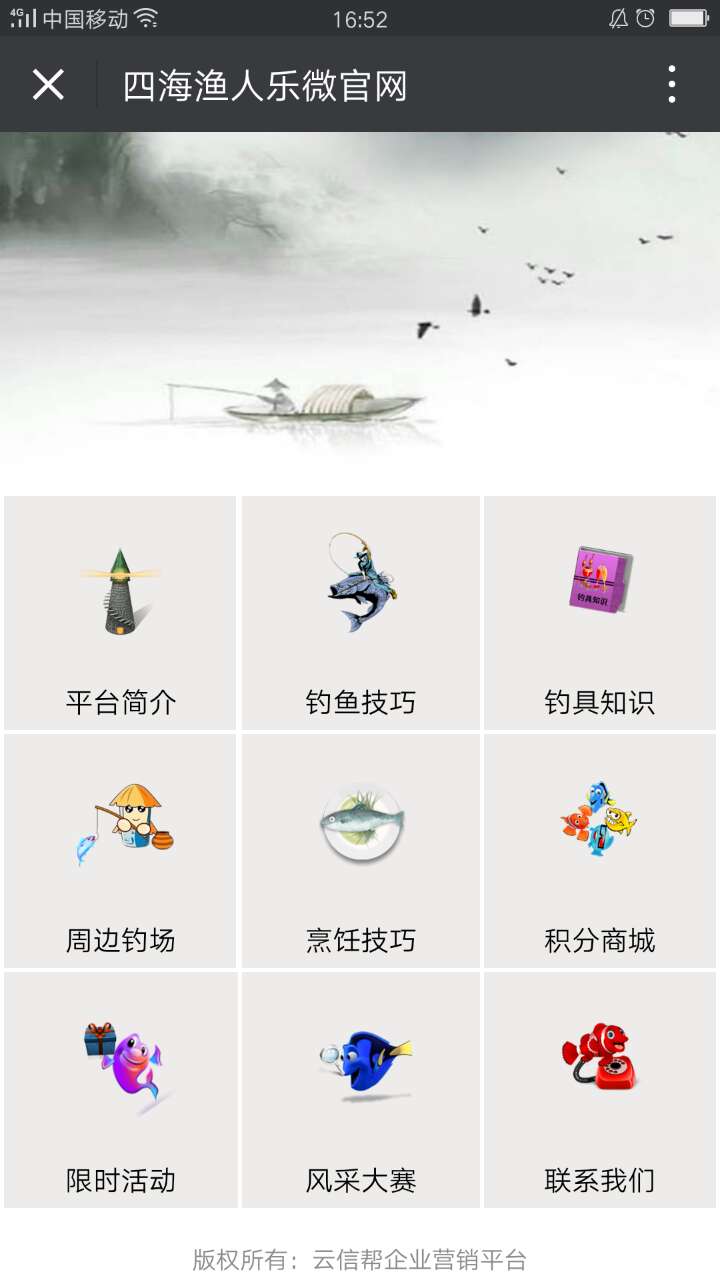Image resolution: width=720 pixels, height=1280 pixels.
Task: Open the three-dot overflow menu
Action: [672, 85]
